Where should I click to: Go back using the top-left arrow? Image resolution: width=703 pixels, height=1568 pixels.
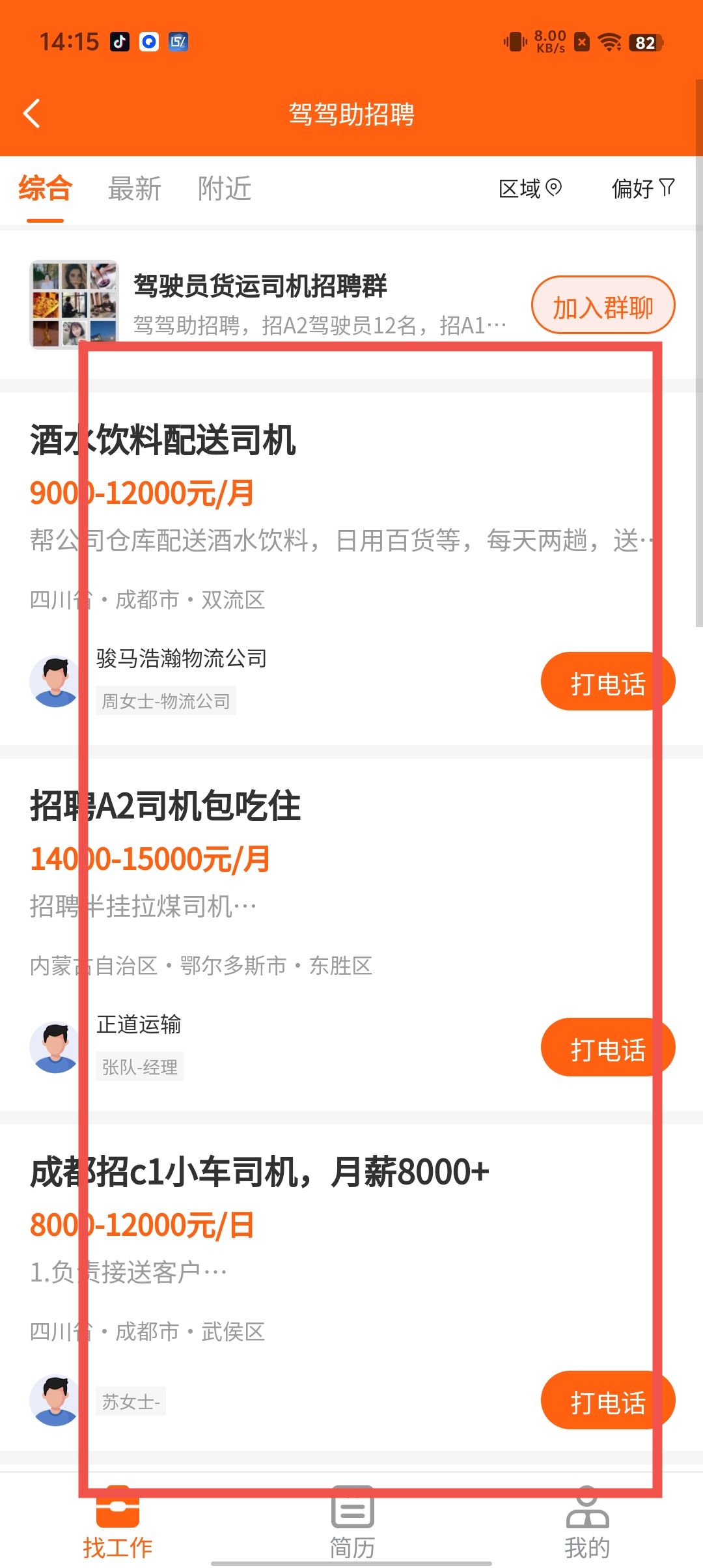pyautogui.click(x=31, y=114)
